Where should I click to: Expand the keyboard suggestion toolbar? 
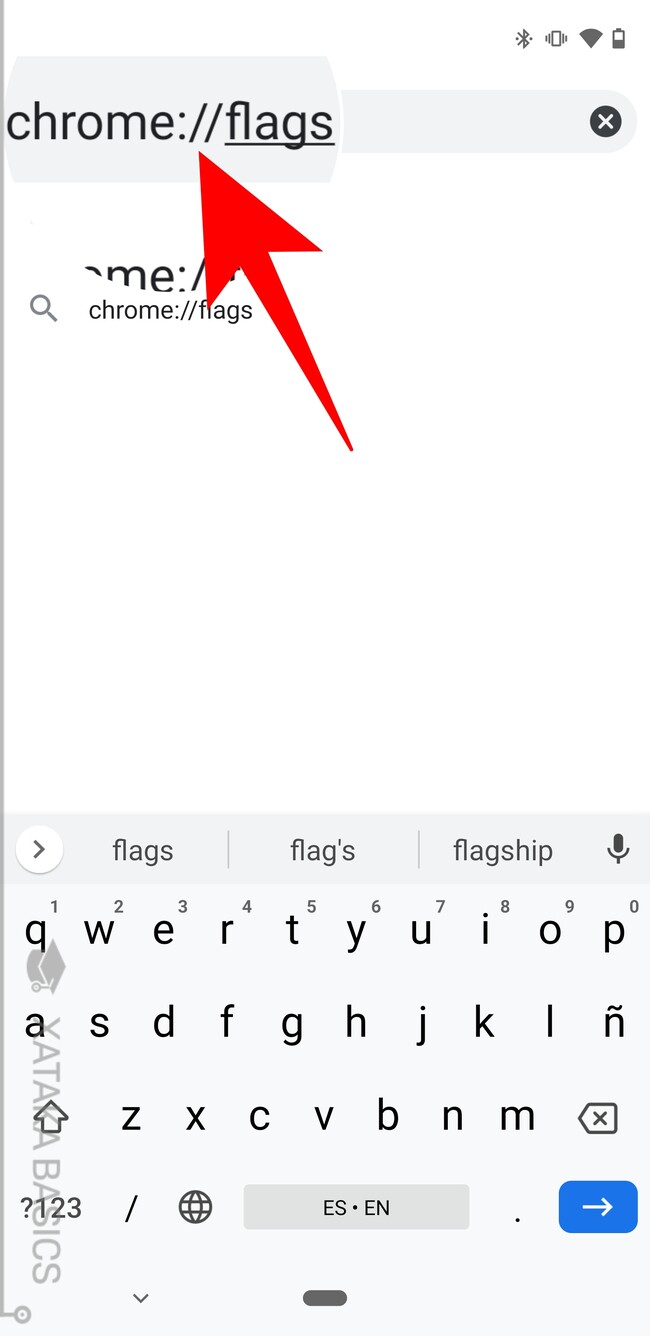click(x=39, y=850)
